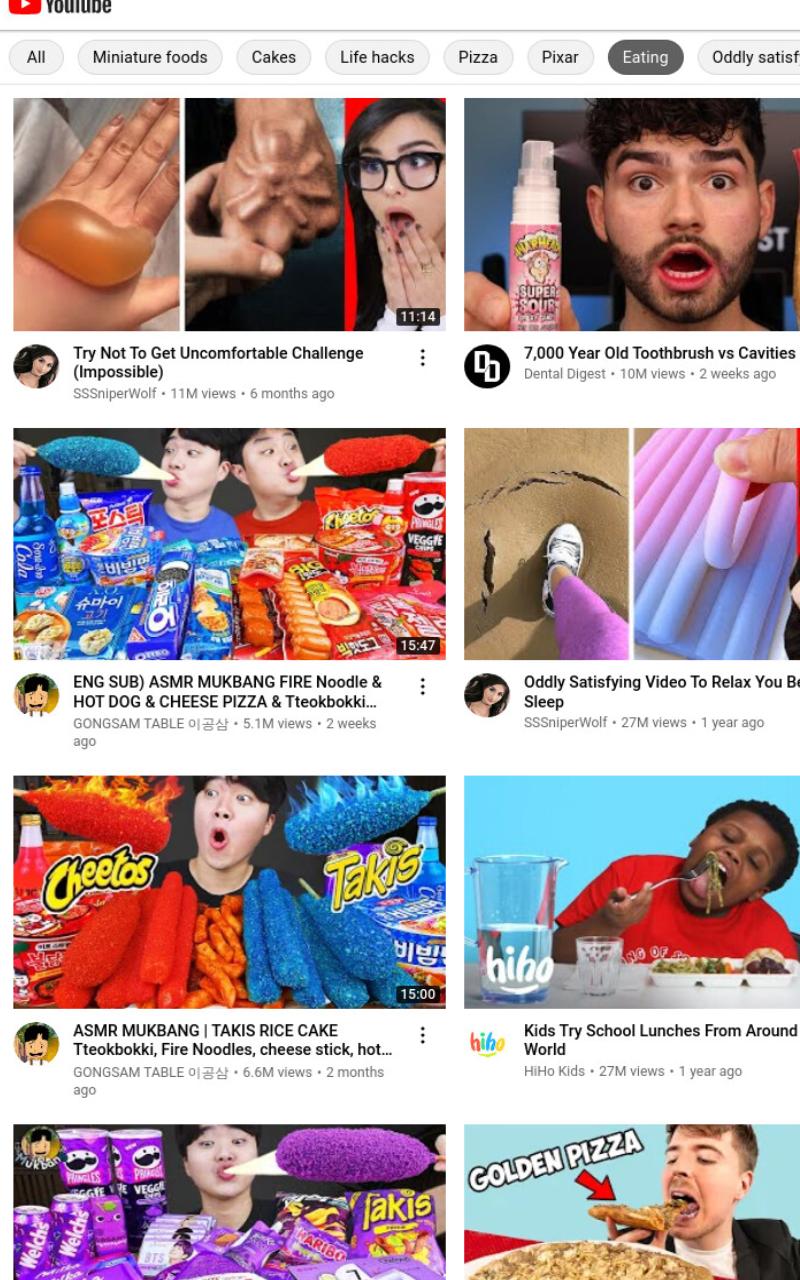Viewport: 800px width, 1280px height.
Task: Open the Dental Digest channel avatar
Action: pyautogui.click(x=487, y=366)
